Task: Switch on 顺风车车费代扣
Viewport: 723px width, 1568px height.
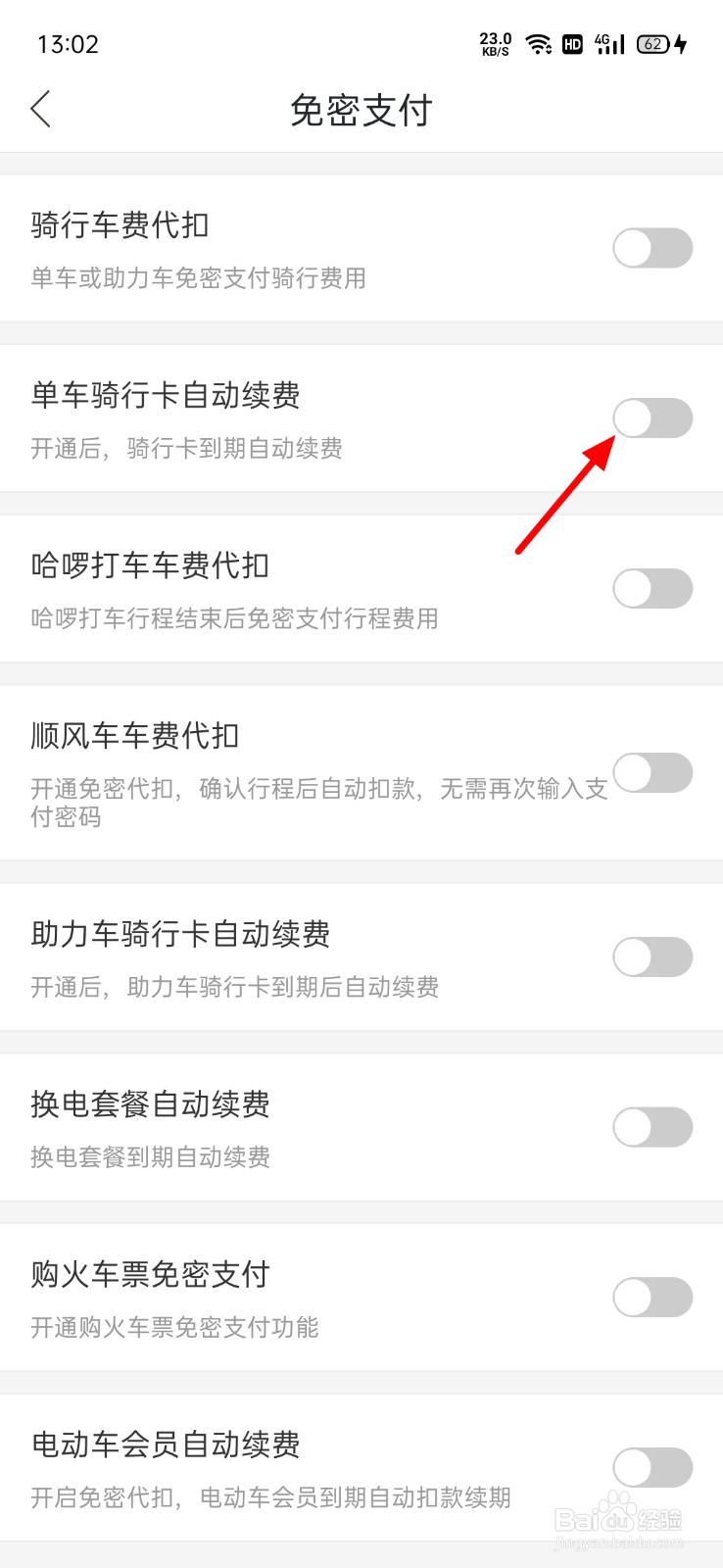Action: pos(652,773)
